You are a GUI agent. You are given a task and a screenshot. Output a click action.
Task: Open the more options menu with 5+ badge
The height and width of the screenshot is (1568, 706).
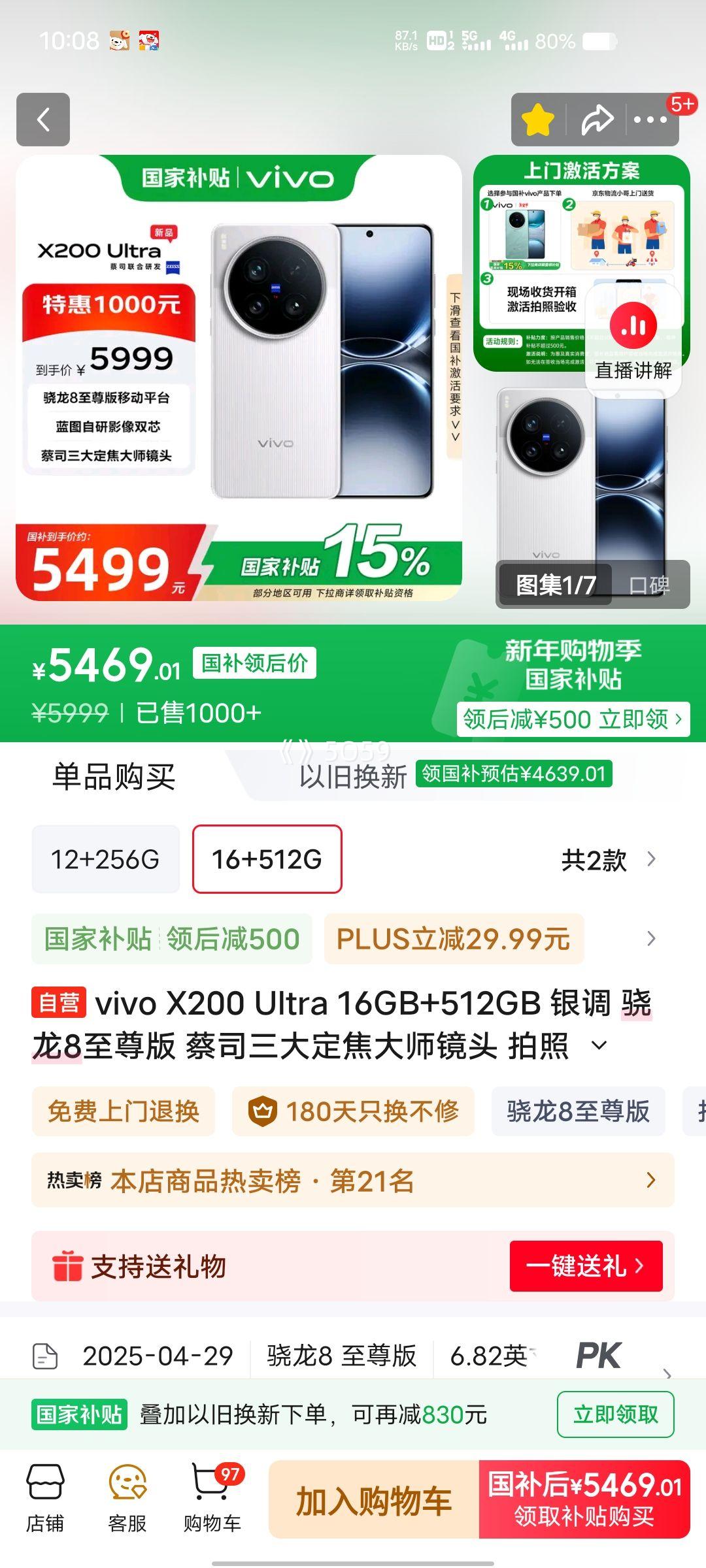tap(649, 120)
